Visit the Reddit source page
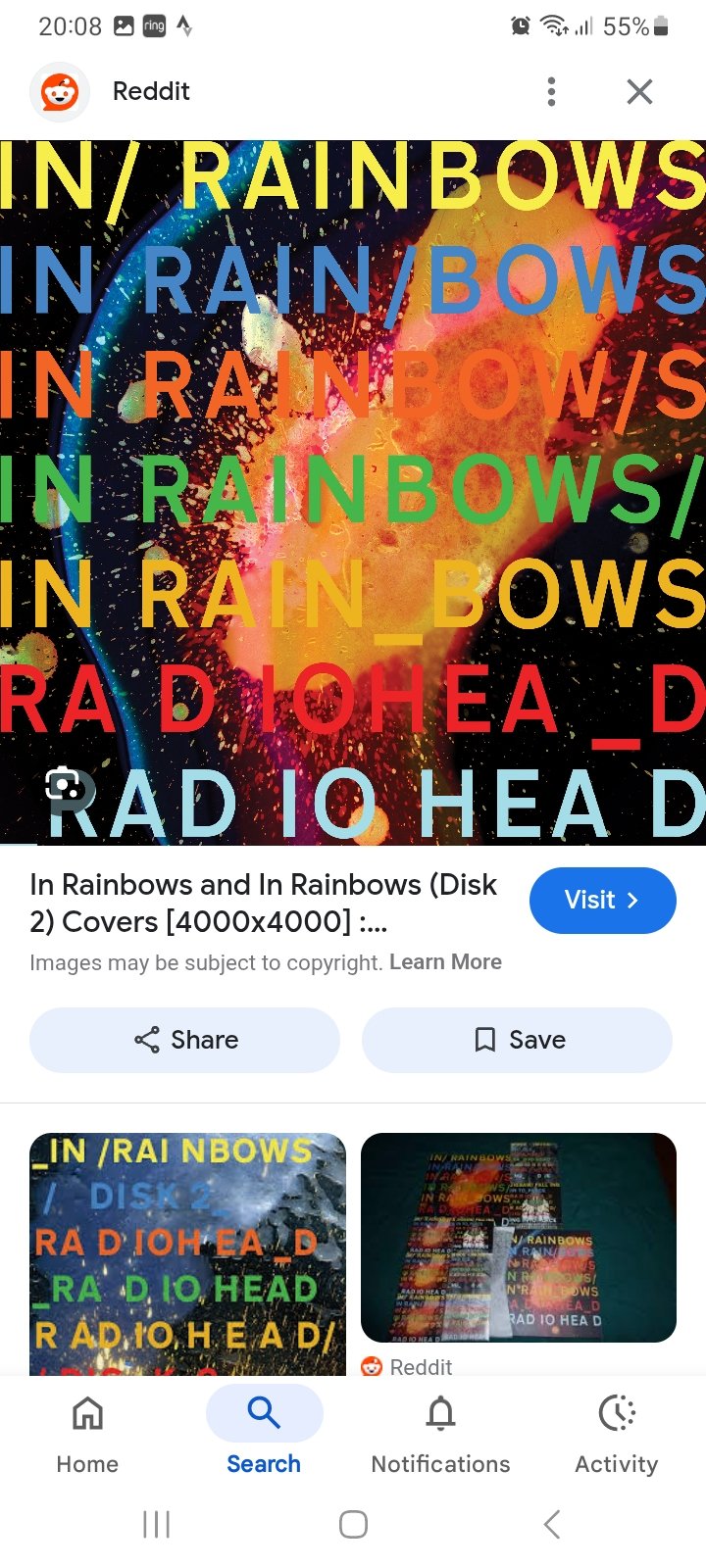The width and height of the screenshot is (706, 1568). [602, 900]
